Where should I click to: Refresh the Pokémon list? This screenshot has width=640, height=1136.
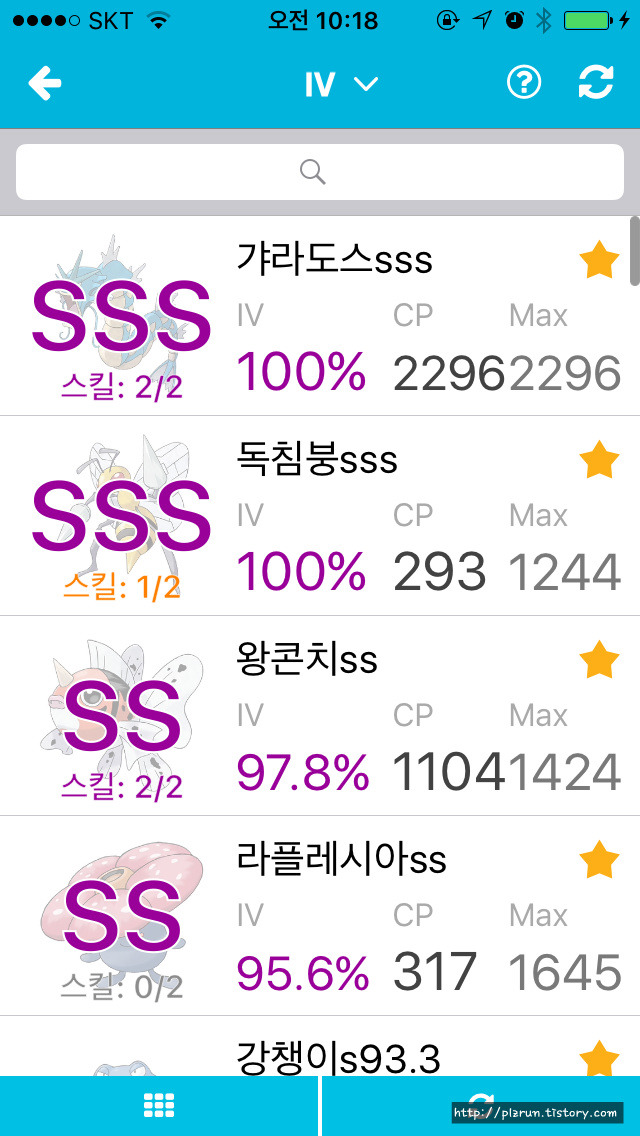(x=596, y=83)
